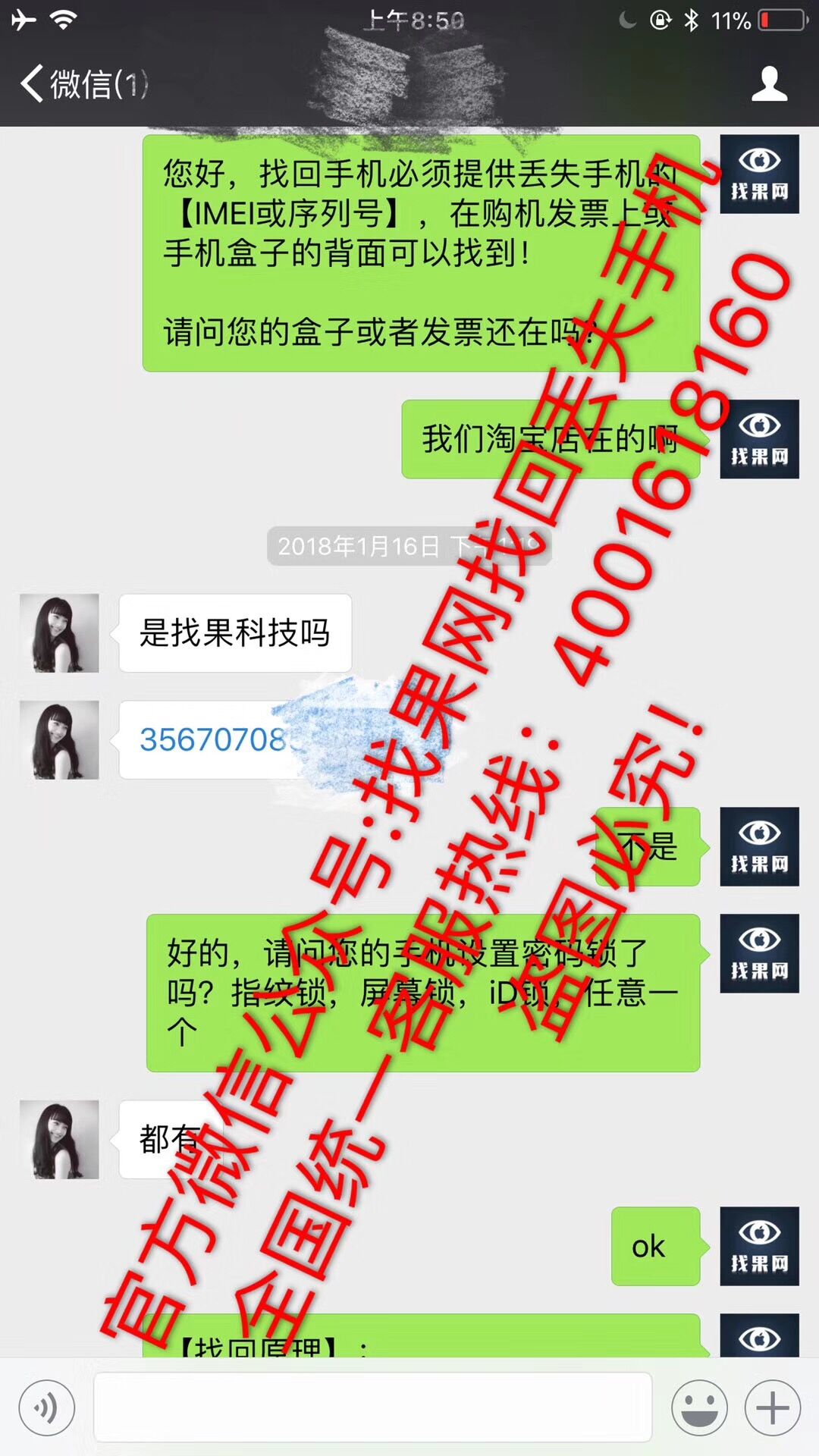This screenshot has height=1456, width=819.
Task: Open the chat info profile icon
Action: pos(768,83)
